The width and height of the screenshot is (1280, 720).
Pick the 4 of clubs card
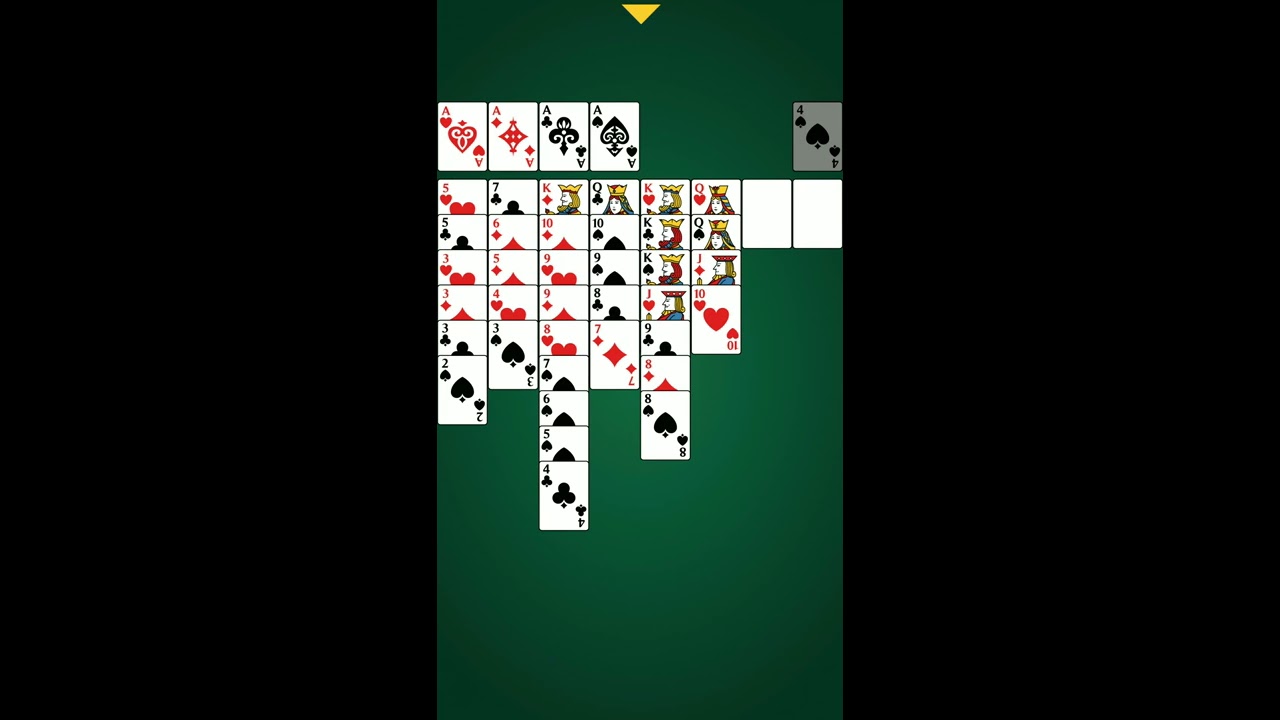[564, 496]
